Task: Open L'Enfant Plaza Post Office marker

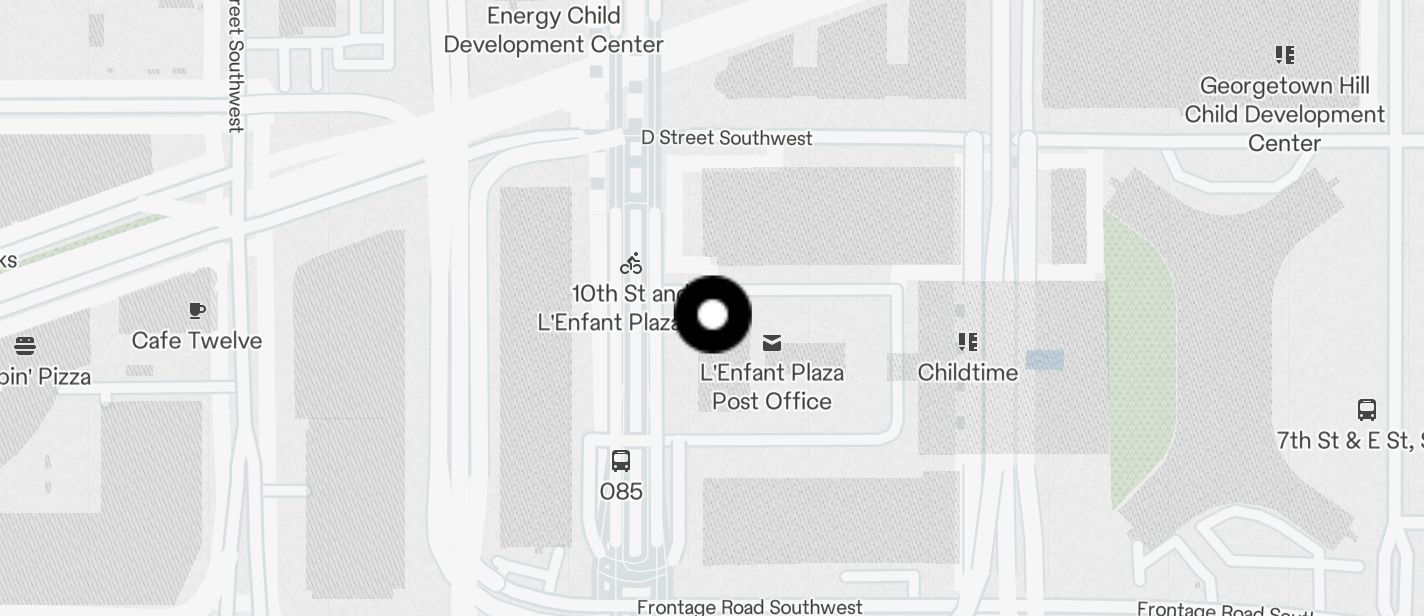Action: click(772, 343)
